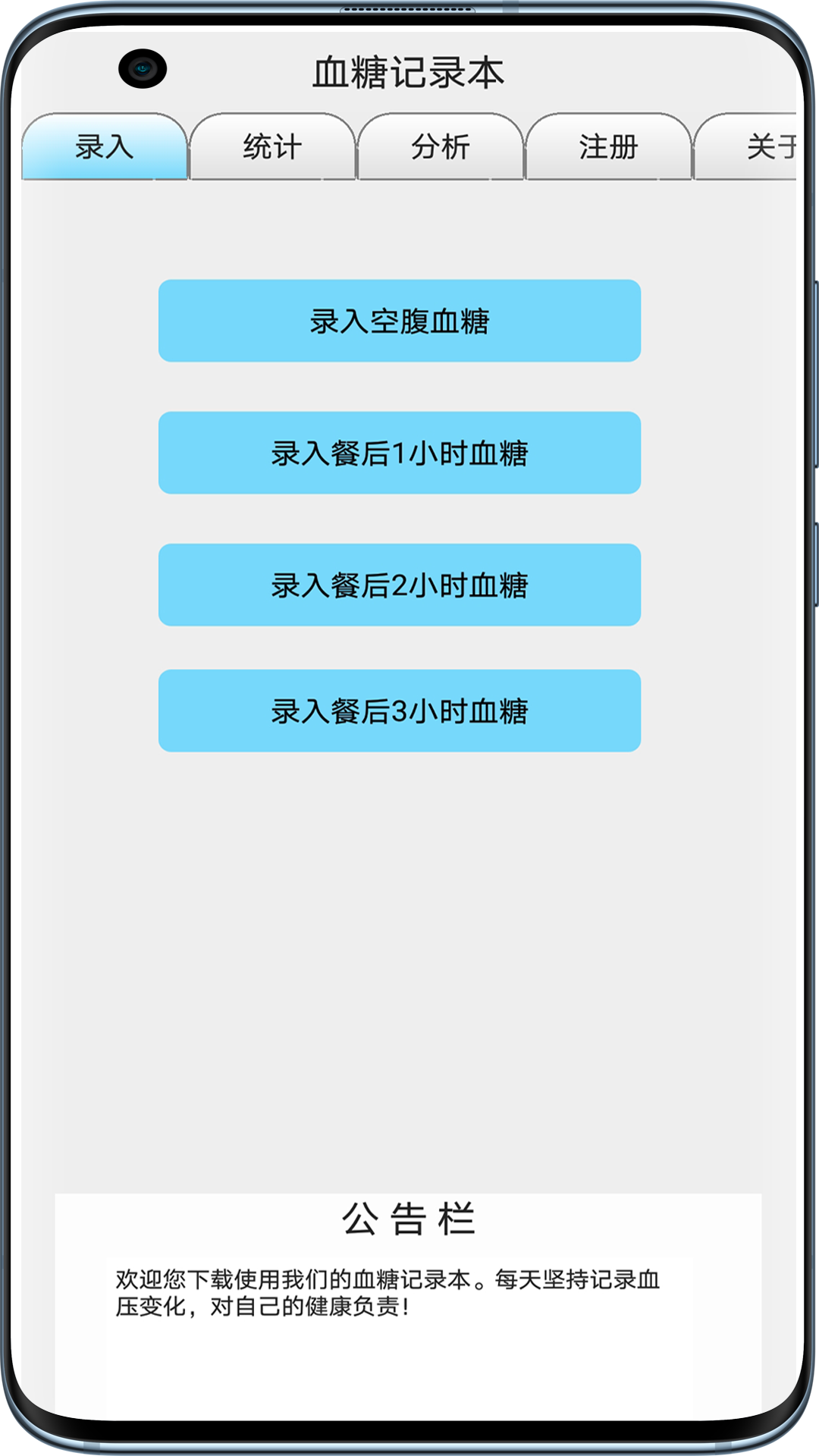The width and height of the screenshot is (819, 1456).
Task: Select the fasting blood glucose entry button
Action: (400, 321)
